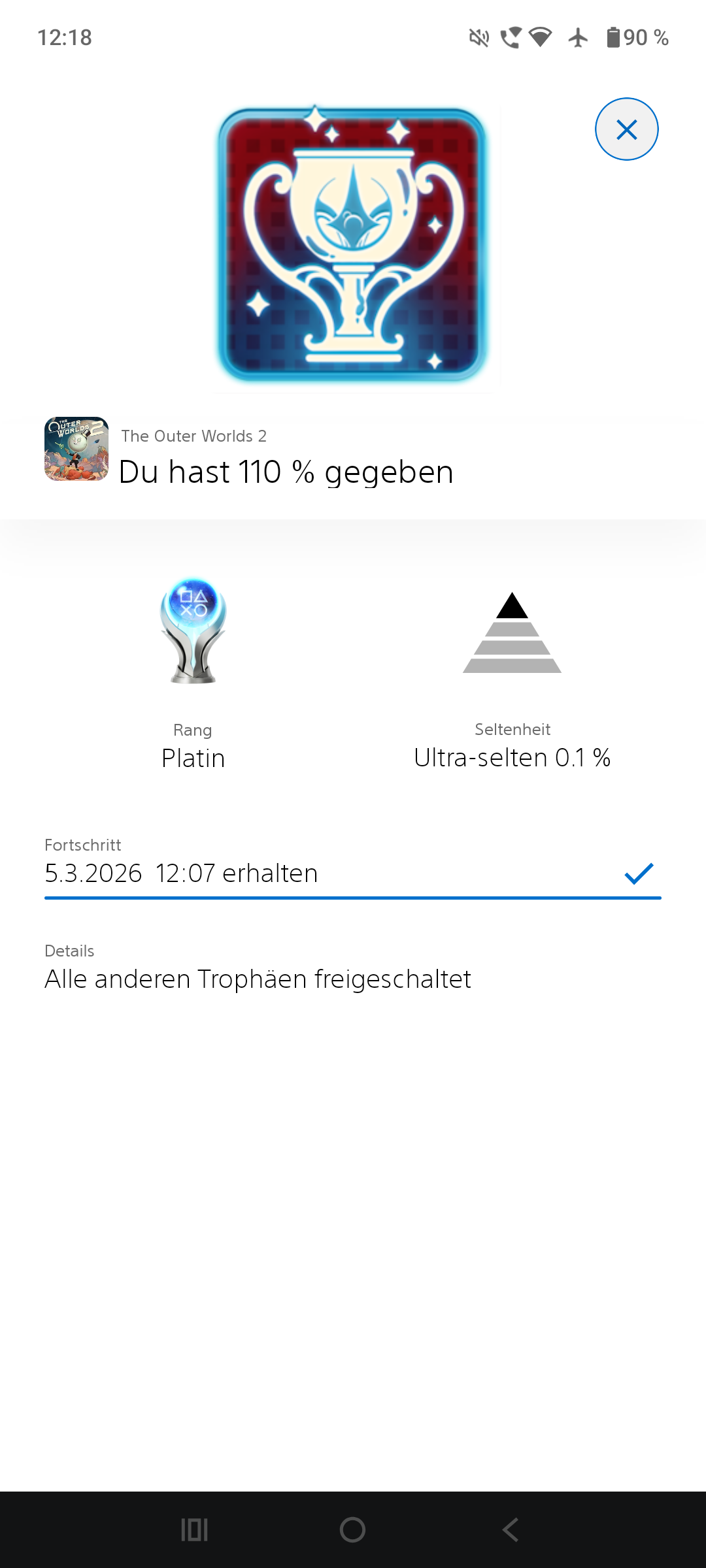Screen dimensions: 706x1568
Task: Go to the home screen
Action: point(352,1529)
